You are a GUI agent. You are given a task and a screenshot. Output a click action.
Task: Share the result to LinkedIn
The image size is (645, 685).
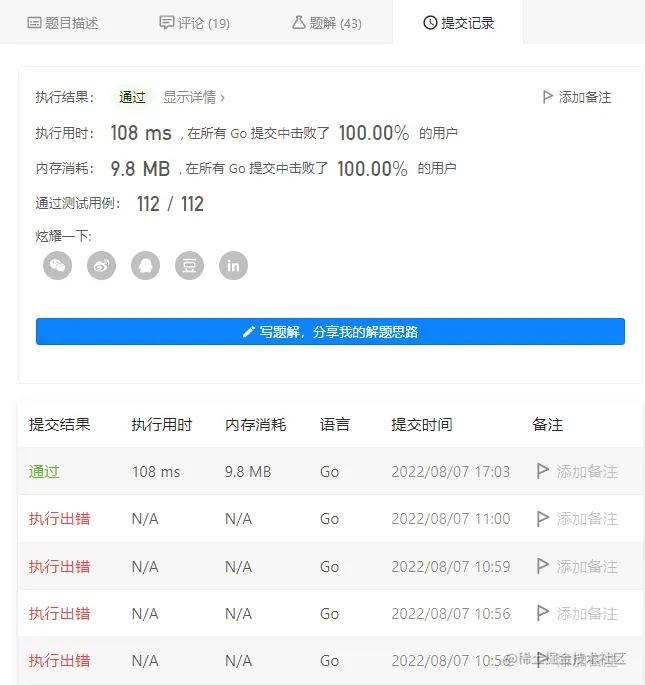point(234,265)
